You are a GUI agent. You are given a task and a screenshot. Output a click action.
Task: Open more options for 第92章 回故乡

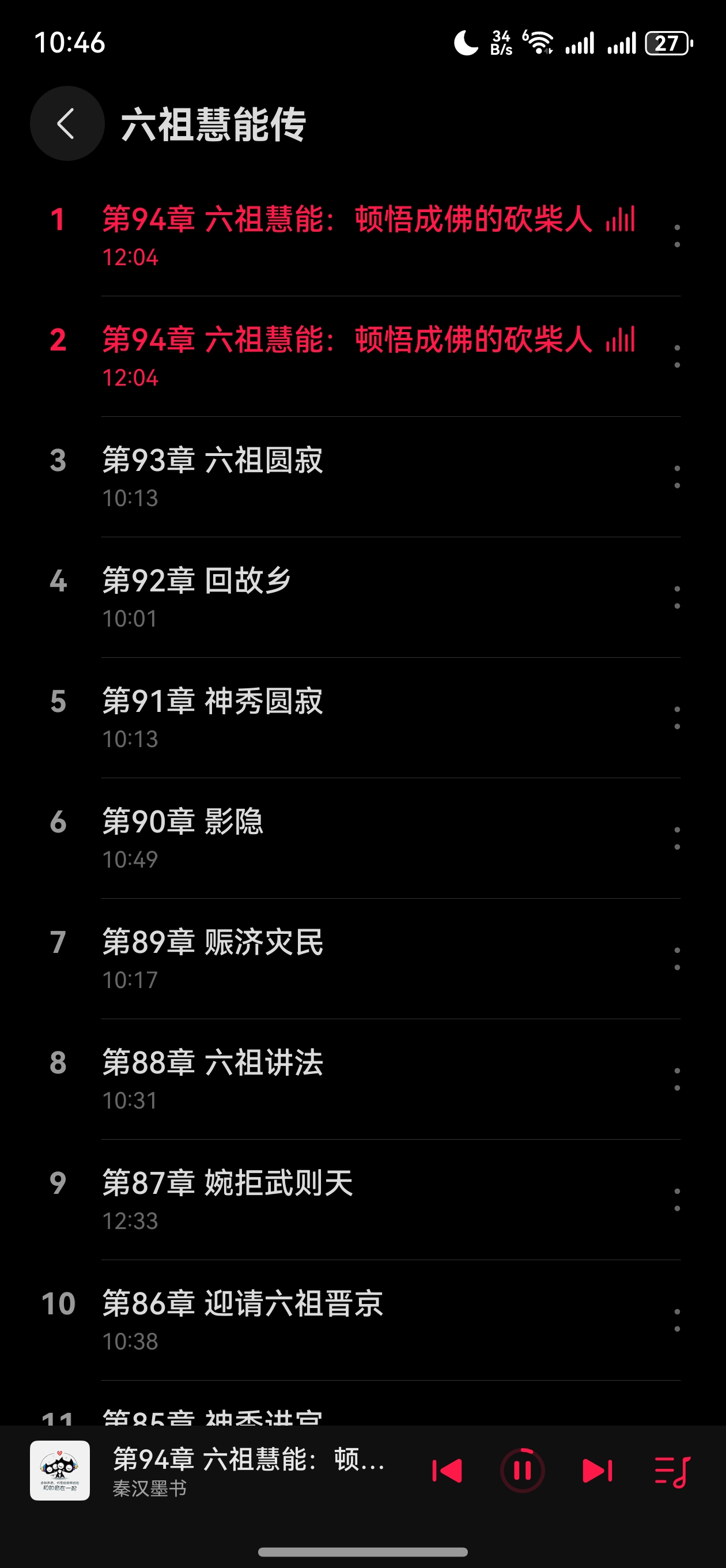point(676,597)
